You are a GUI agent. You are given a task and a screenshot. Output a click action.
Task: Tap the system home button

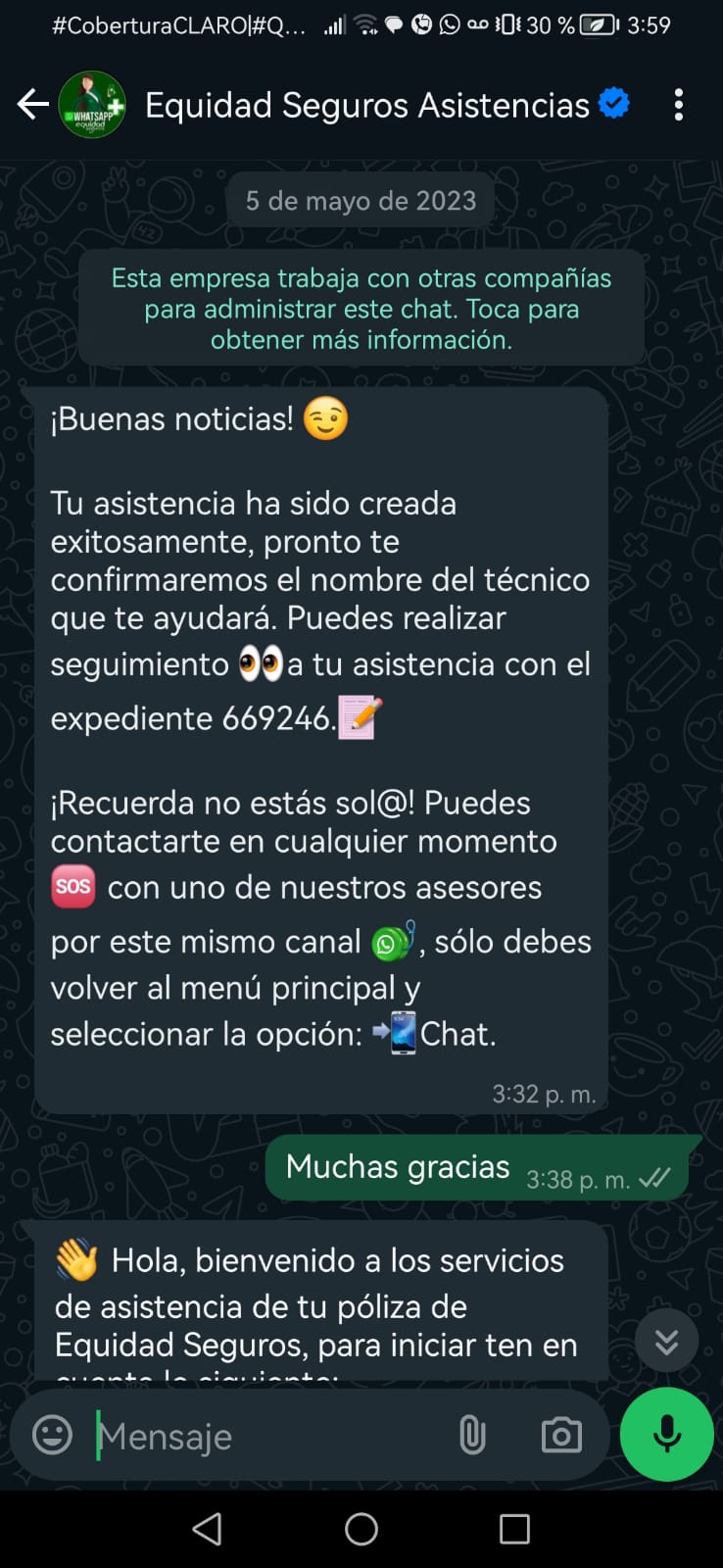coord(361,1529)
